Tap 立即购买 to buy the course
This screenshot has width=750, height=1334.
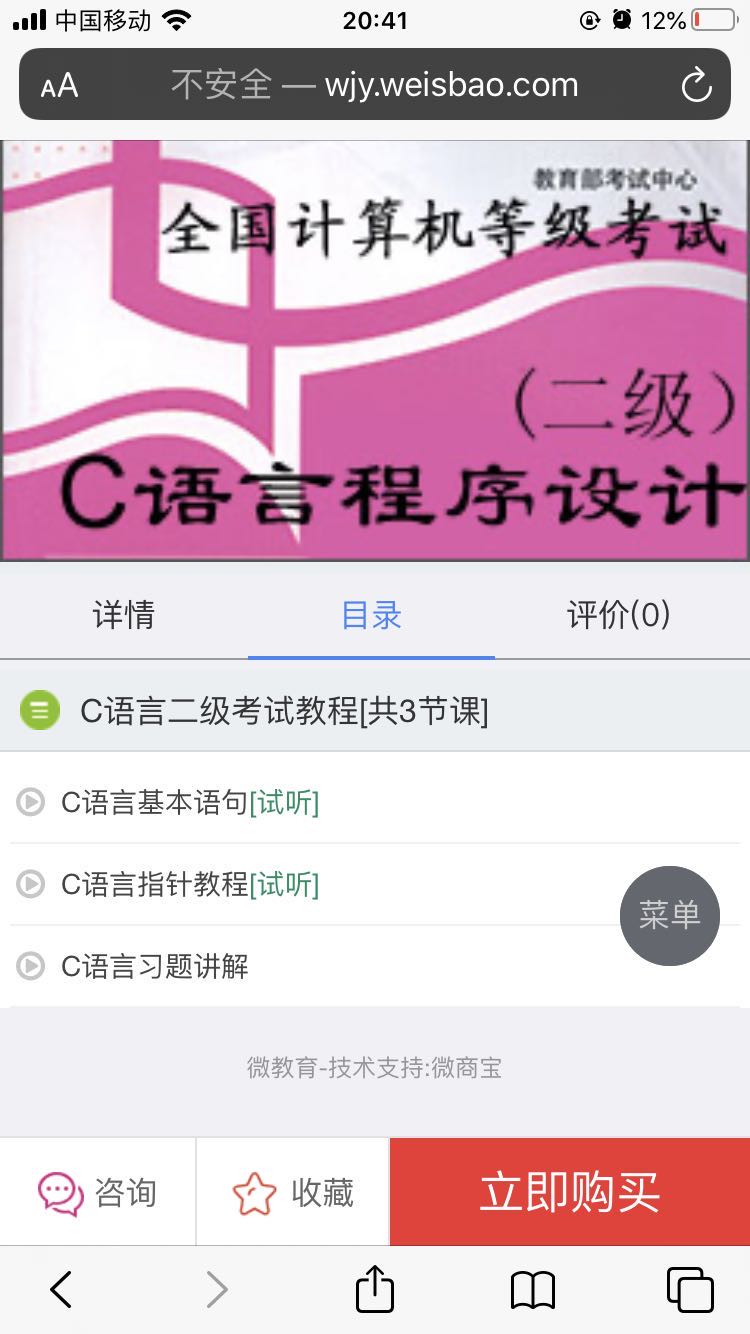pos(570,1192)
